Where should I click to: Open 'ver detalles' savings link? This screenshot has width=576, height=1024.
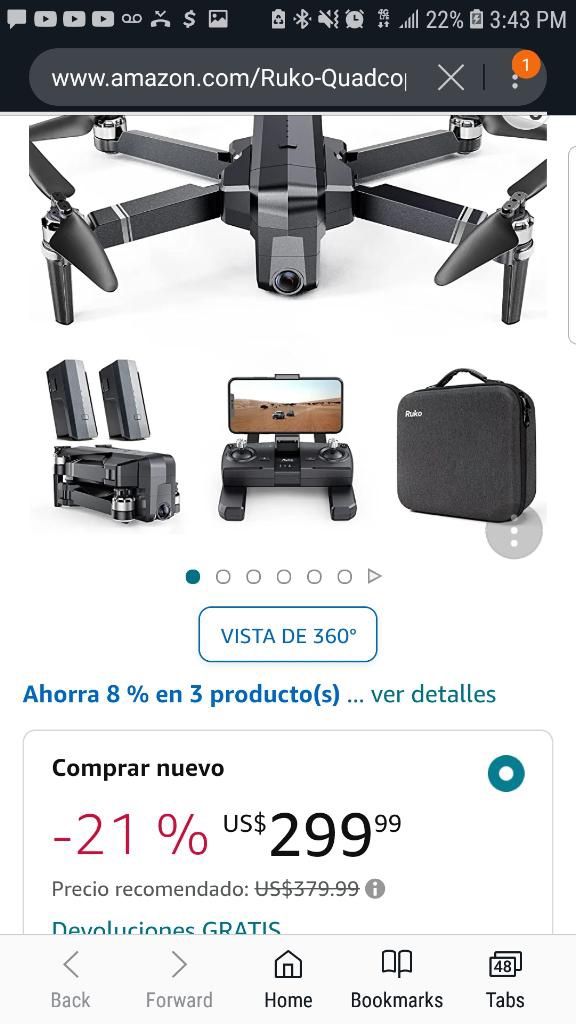point(433,694)
